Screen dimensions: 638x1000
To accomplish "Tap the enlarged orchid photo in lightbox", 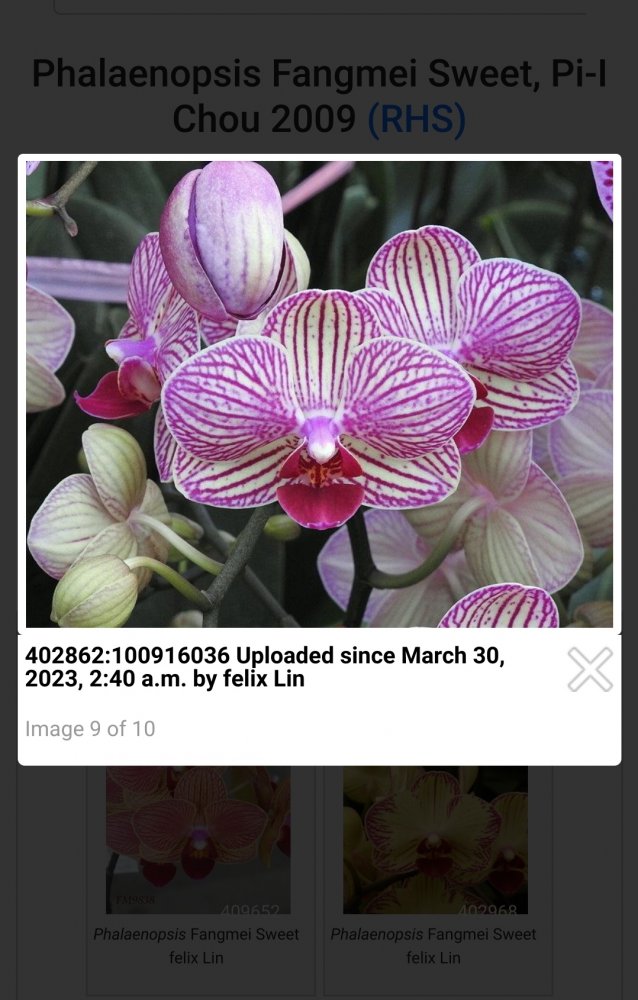I will coord(319,394).
